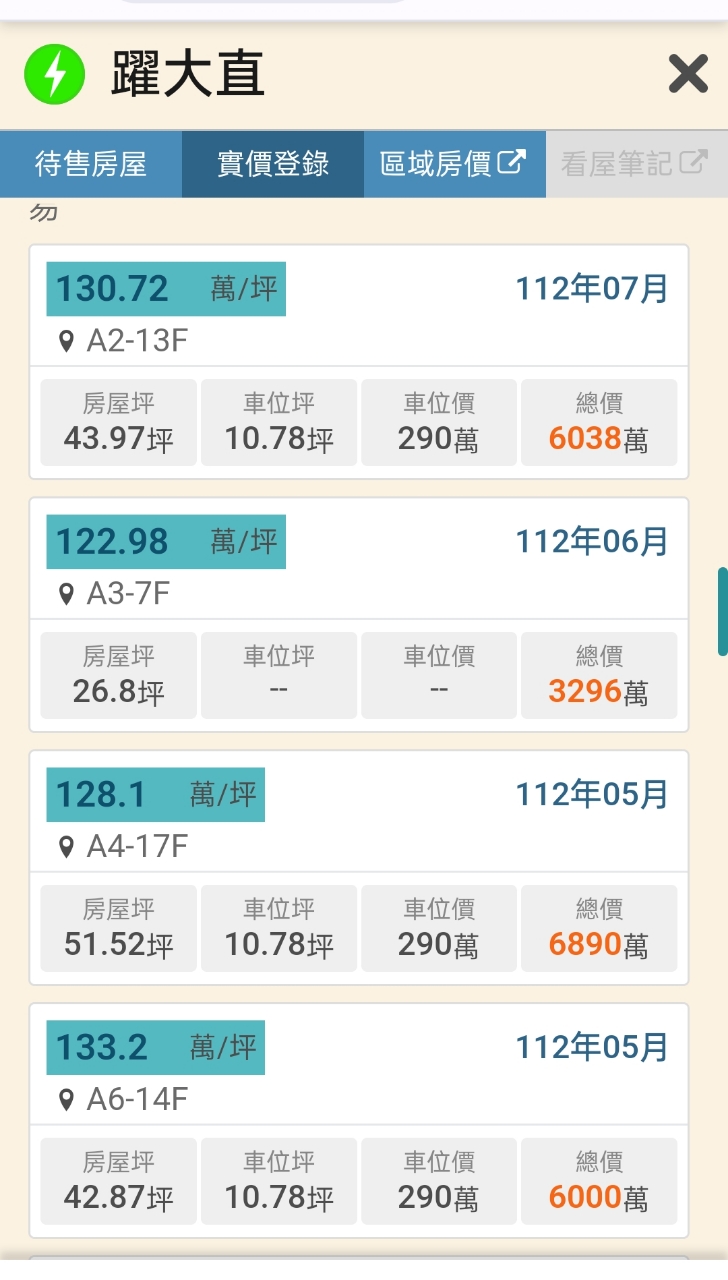The image size is (728, 1280).
Task: Select the 實價登錄 tab
Action: [x=273, y=164]
